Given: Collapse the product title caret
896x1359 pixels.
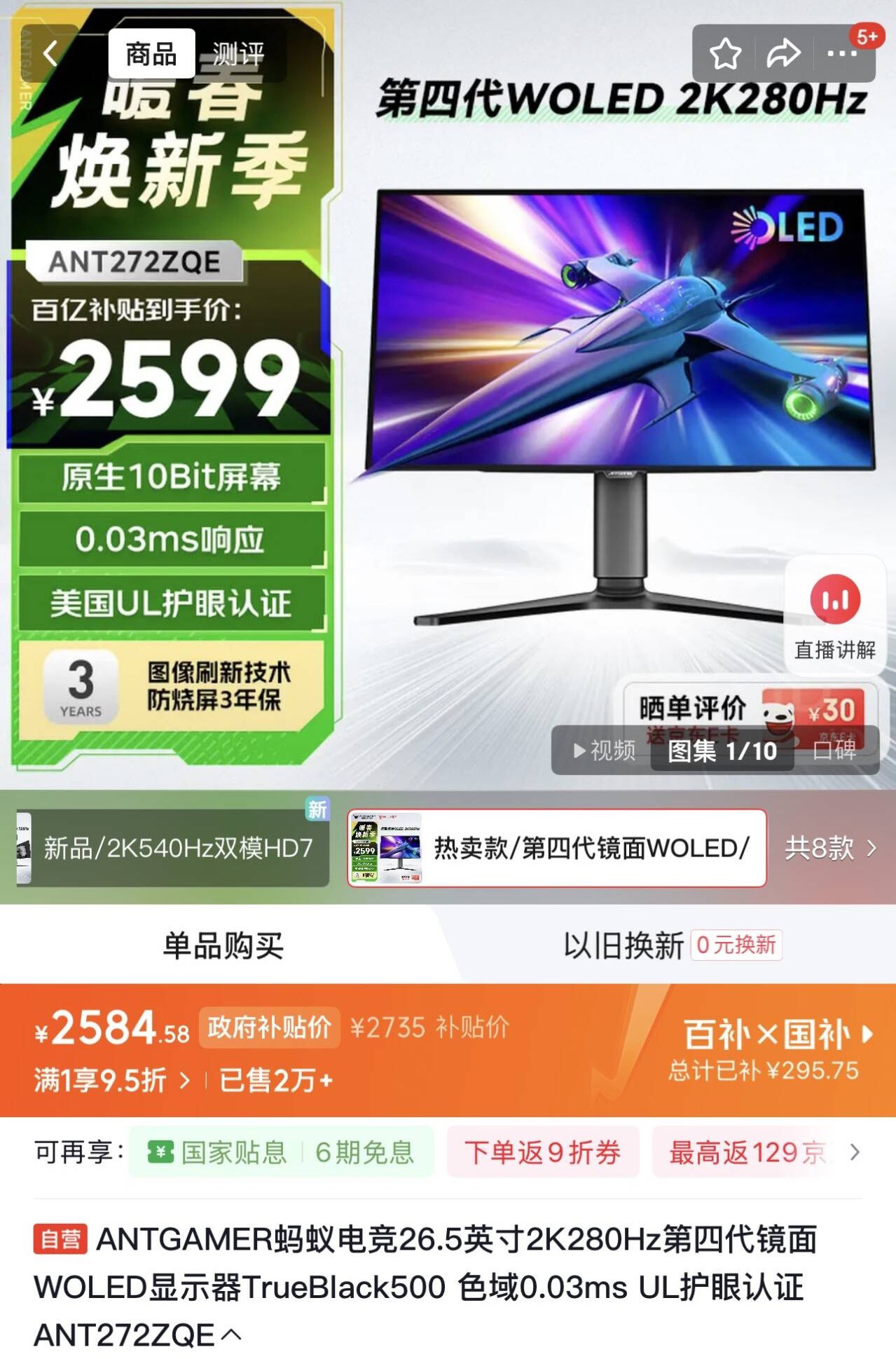Looking at the screenshot, I should (x=232, y=1334).
